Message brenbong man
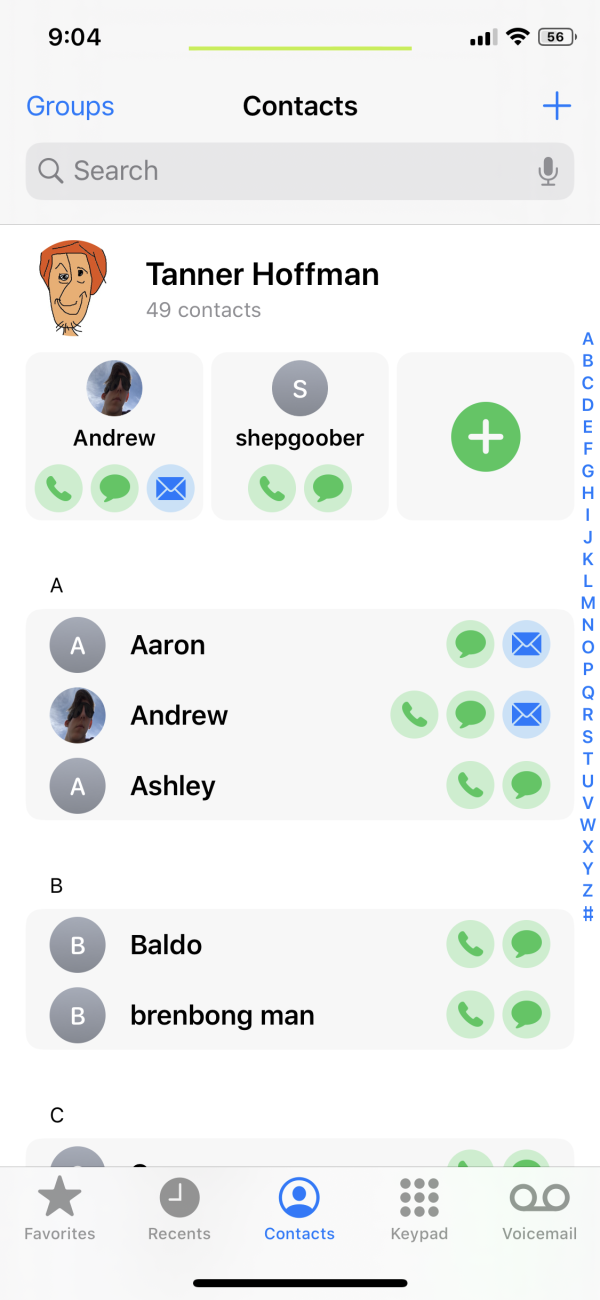The image size is (600, 1300). [x=526, y=1015]
